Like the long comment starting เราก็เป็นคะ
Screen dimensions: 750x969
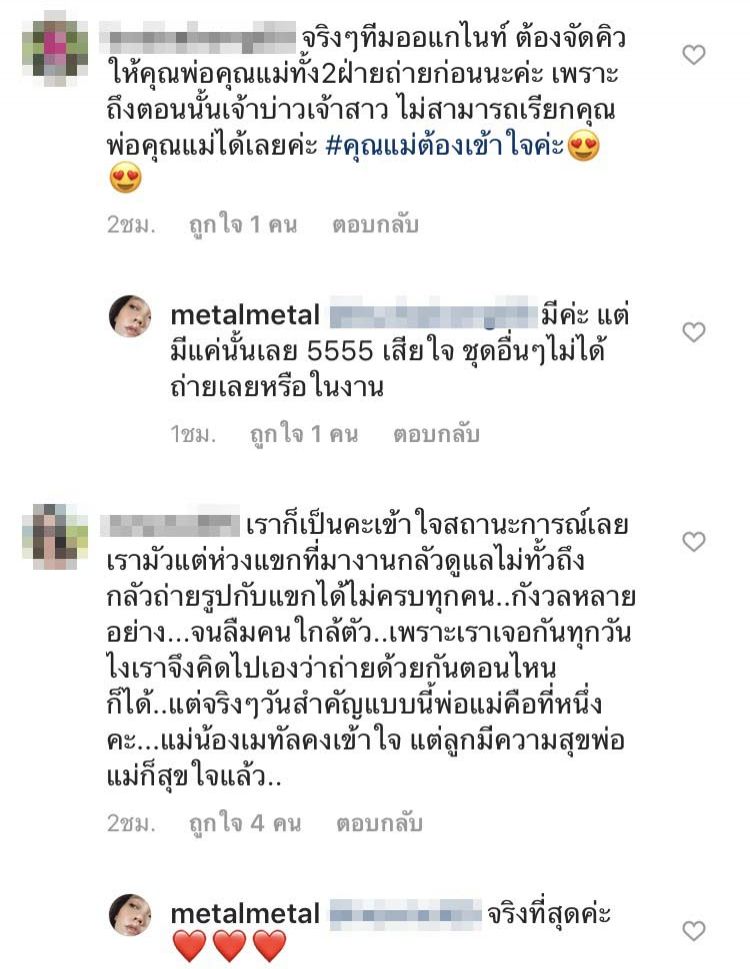click(693, 541)
